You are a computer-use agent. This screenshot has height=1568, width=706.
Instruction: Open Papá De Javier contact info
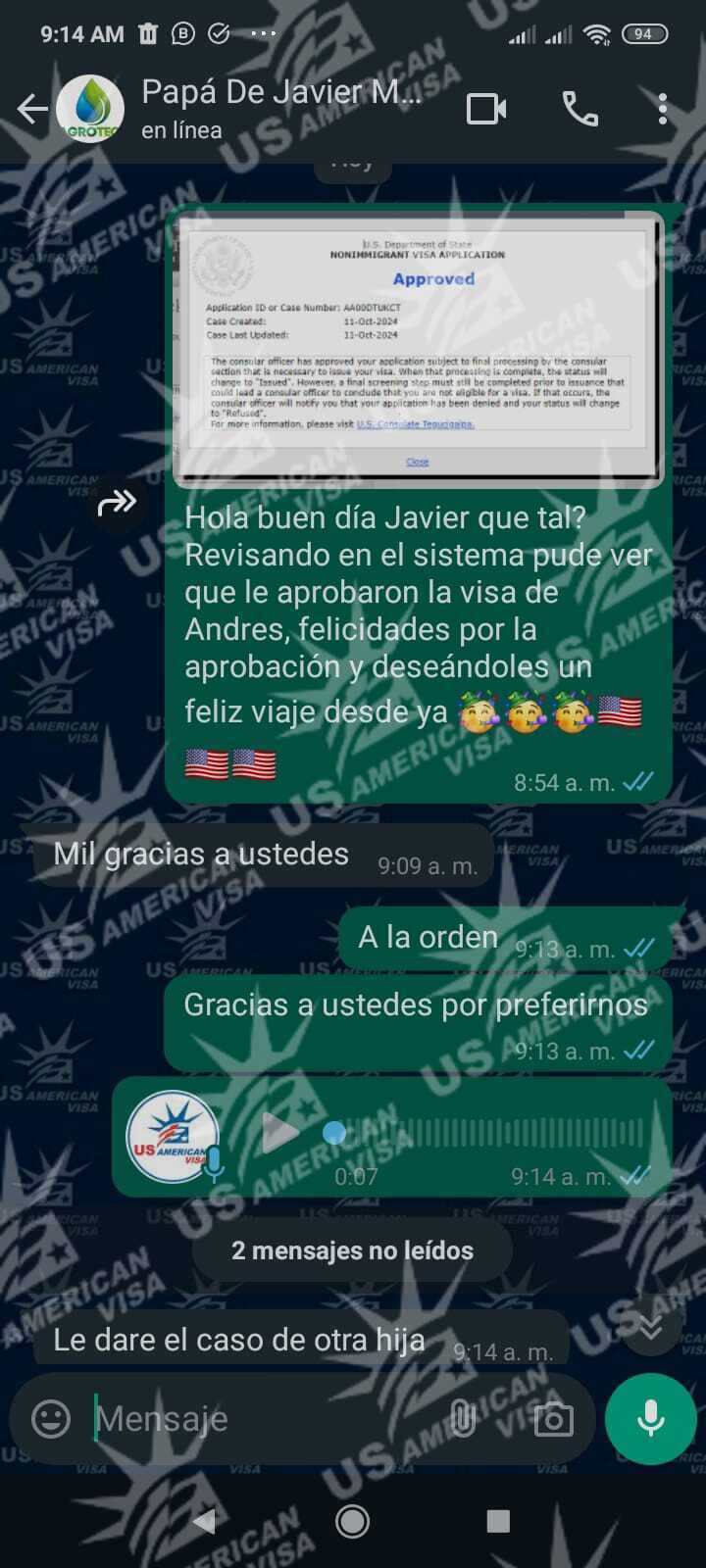tap(279, 108)
